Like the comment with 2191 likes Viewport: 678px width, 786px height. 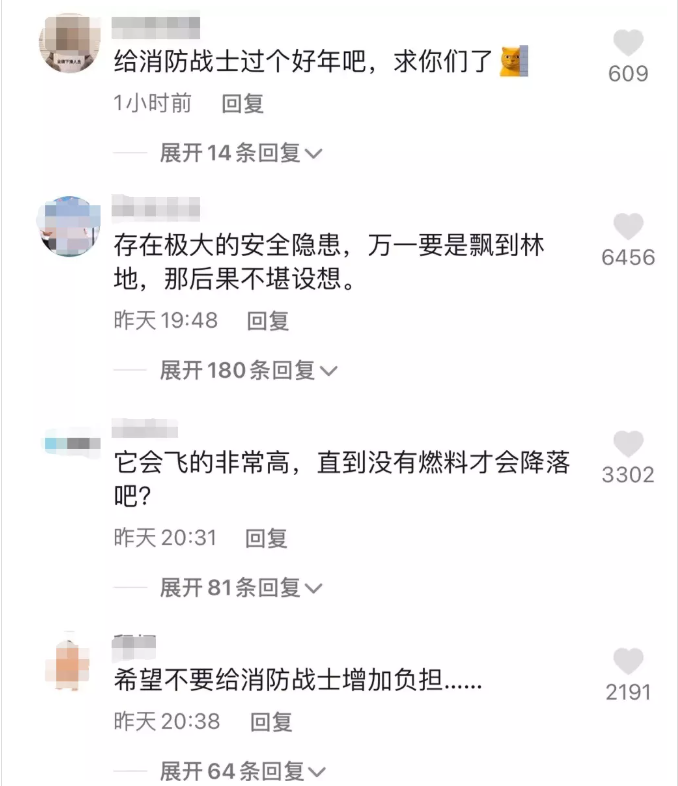pyautogui.click(x=628, y=661)
